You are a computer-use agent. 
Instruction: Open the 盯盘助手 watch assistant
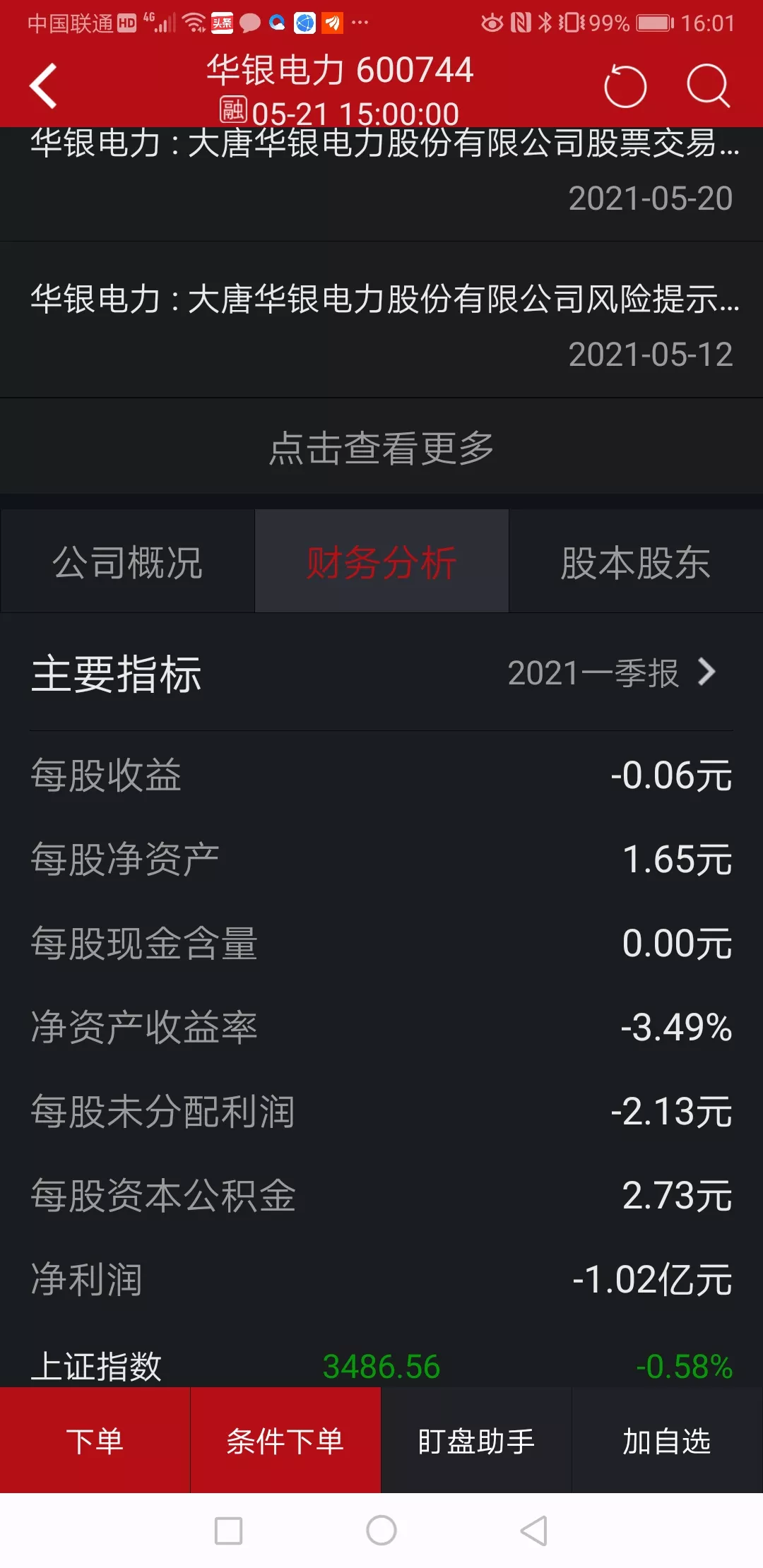pyautogui.click(x=476, y=1441)
